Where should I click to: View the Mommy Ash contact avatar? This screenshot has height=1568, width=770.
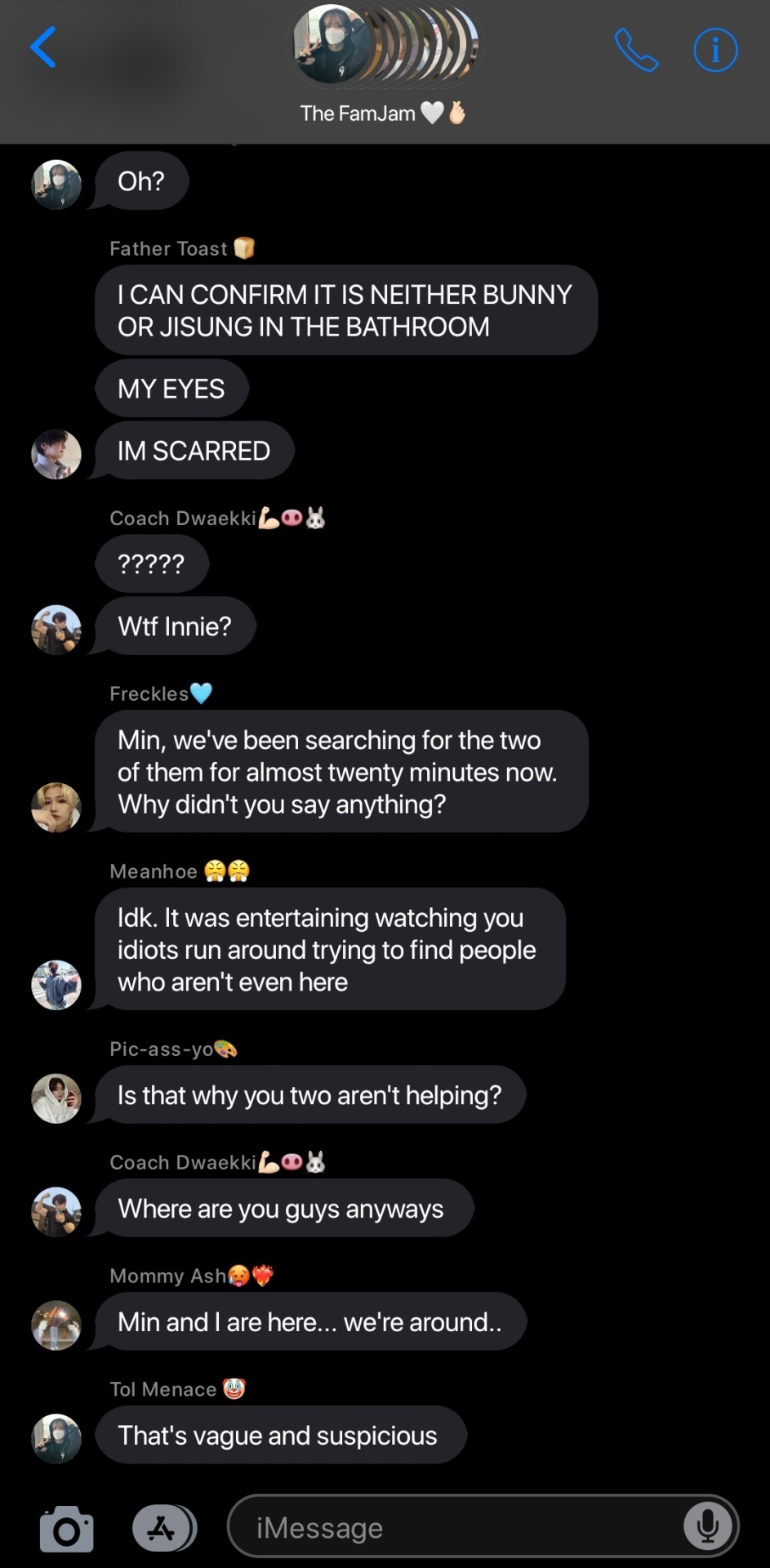(56, 1325)
